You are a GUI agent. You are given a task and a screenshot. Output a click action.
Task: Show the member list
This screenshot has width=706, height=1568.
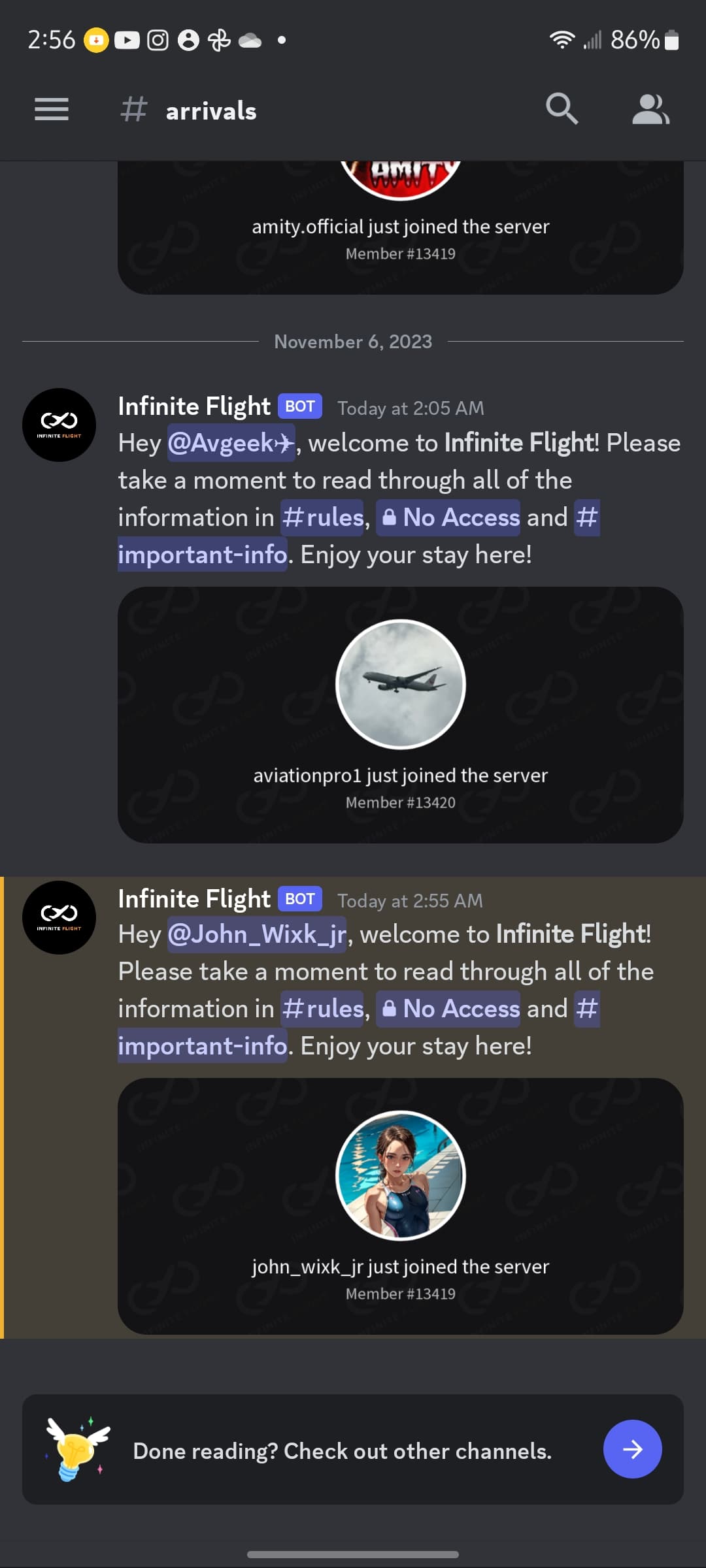point(650,109)
